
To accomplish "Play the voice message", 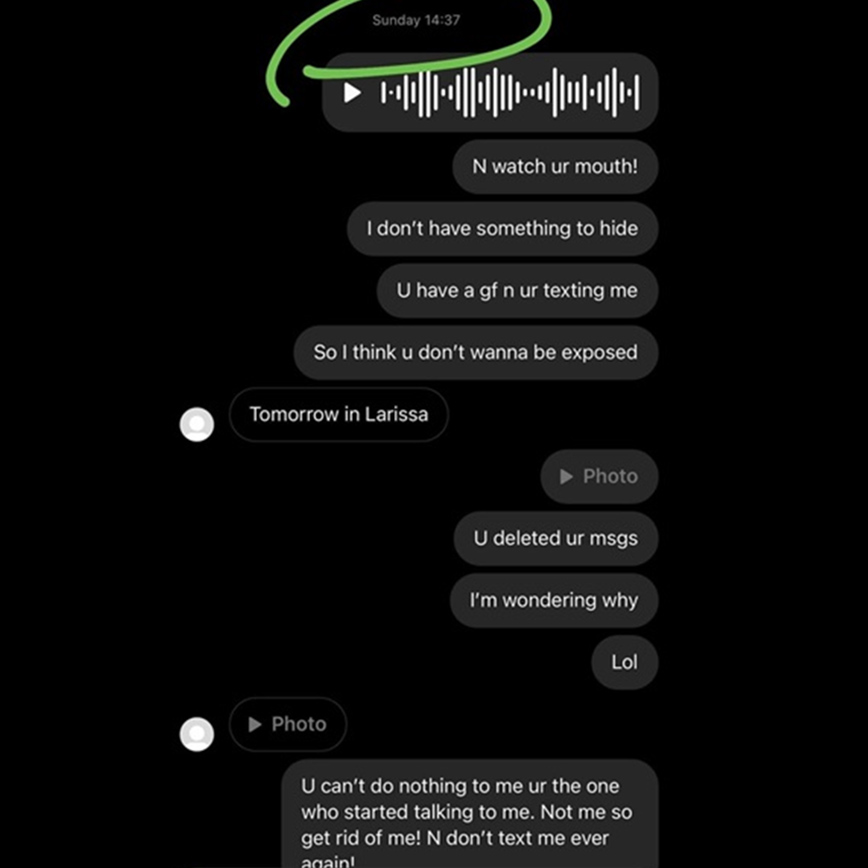I will click(352, 93).
